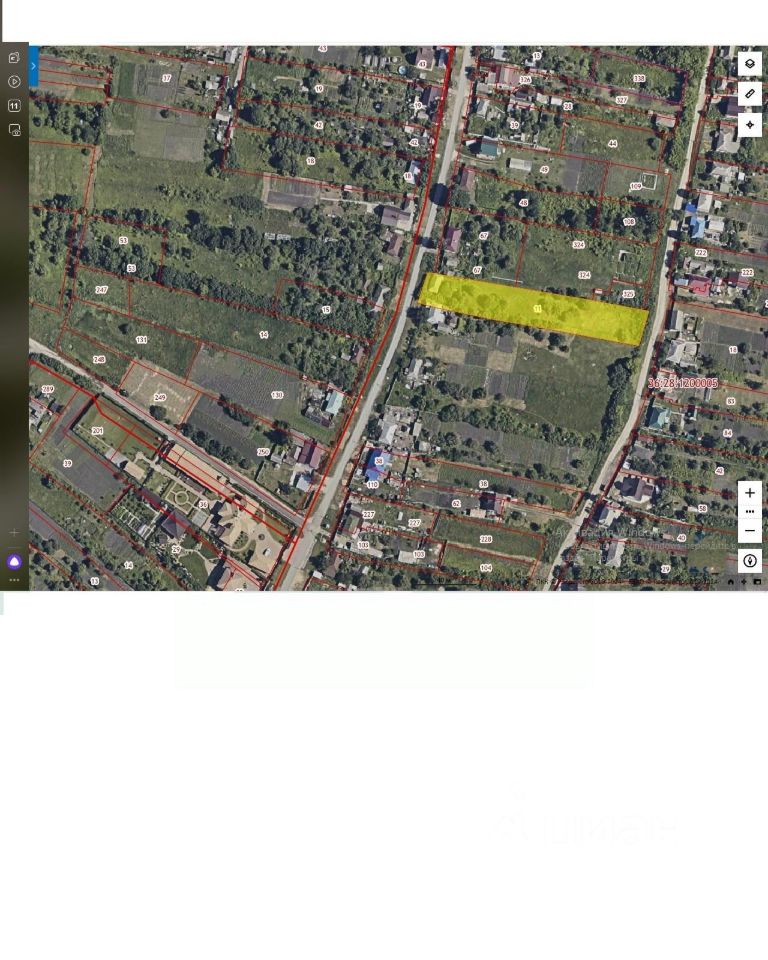Center map on my location

(x=750, y=125)
